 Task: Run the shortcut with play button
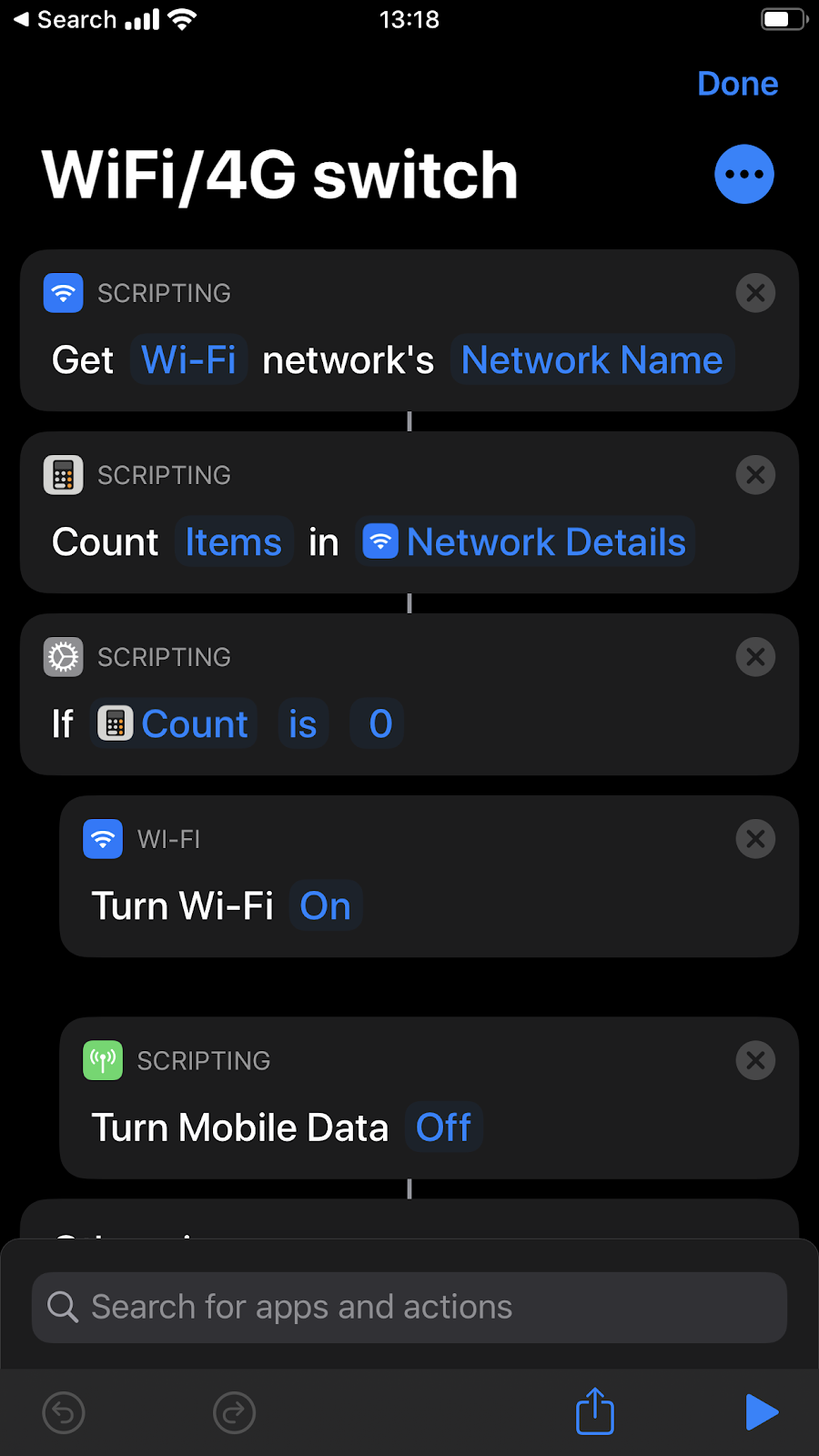[762, 1412]
